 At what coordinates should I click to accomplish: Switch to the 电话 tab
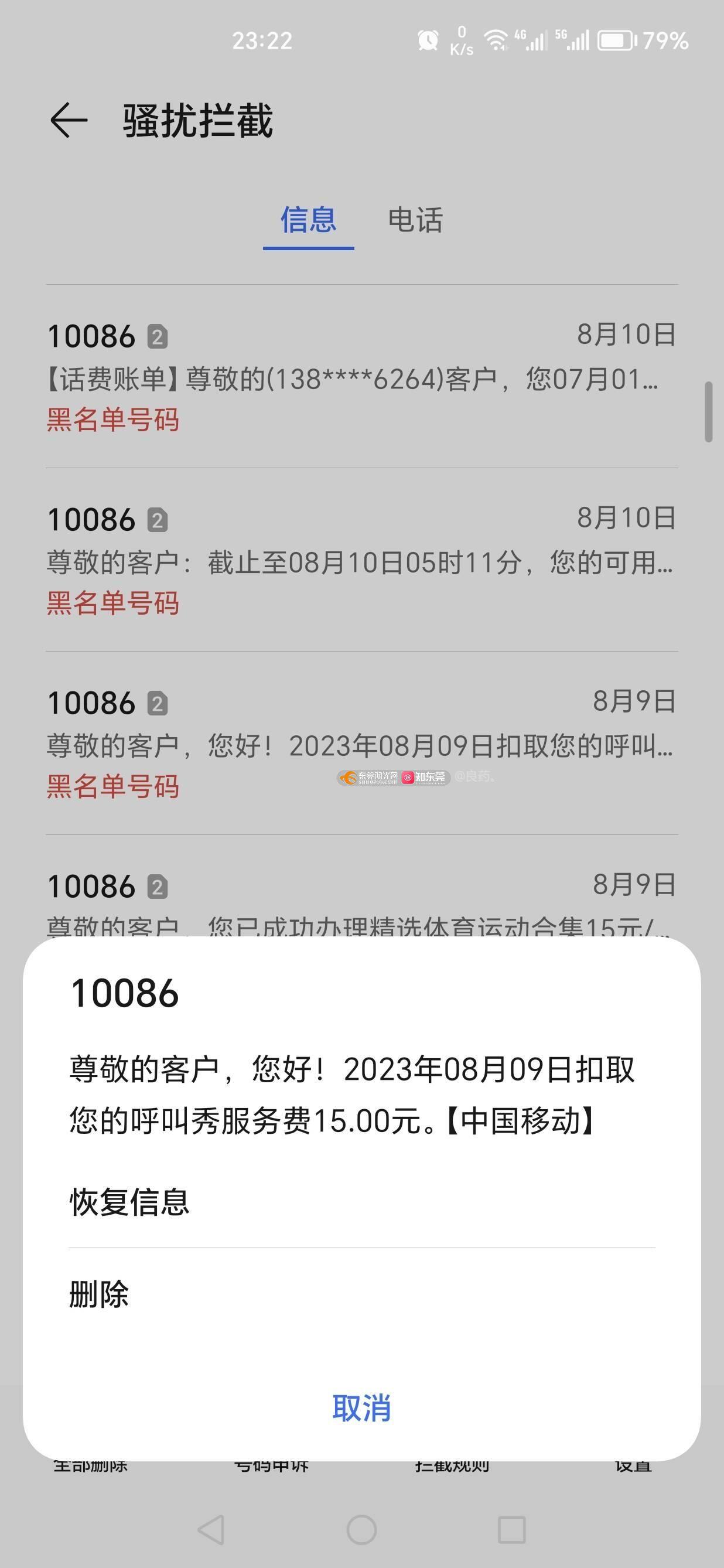pyautogui.click(x=415, y=220)
